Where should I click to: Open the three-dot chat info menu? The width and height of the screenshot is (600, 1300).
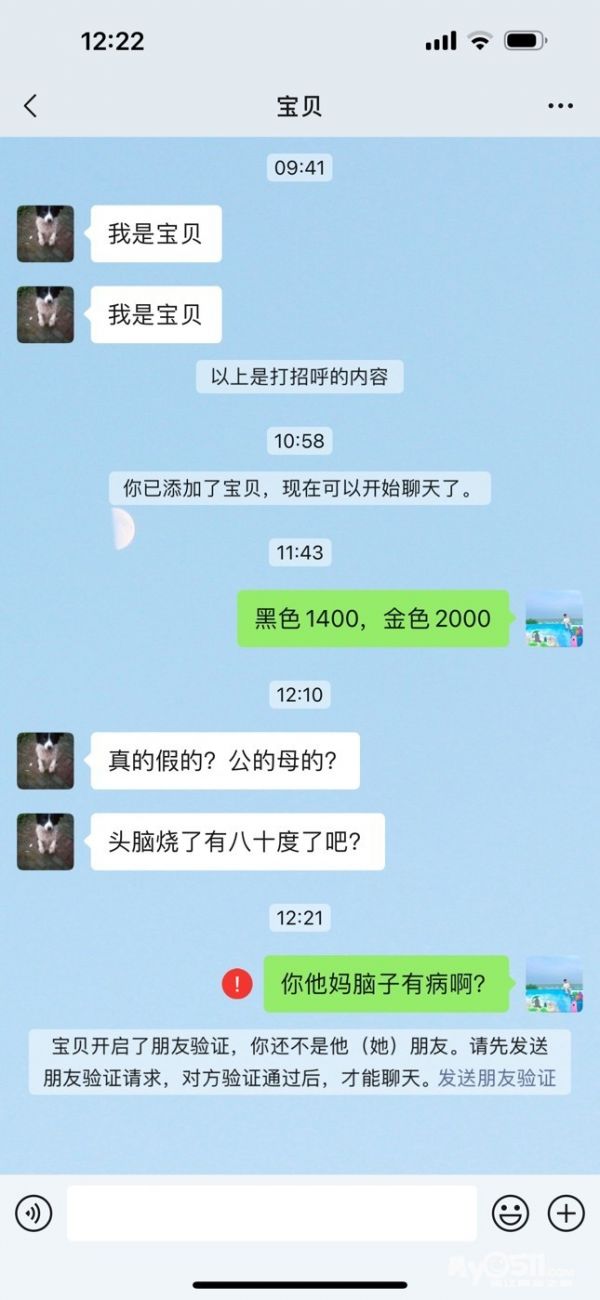click(560, 106)
